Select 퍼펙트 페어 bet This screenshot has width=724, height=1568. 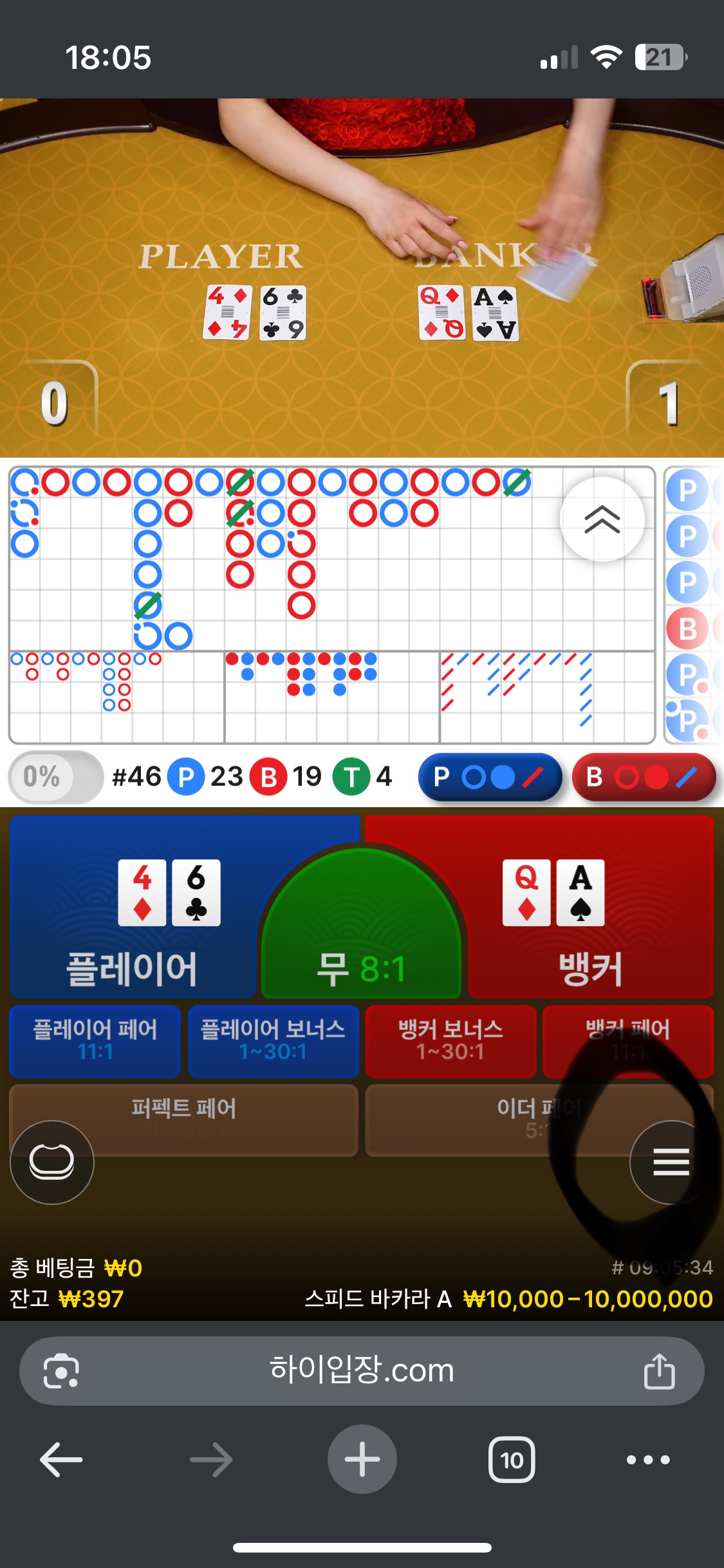pos(184,1120)
